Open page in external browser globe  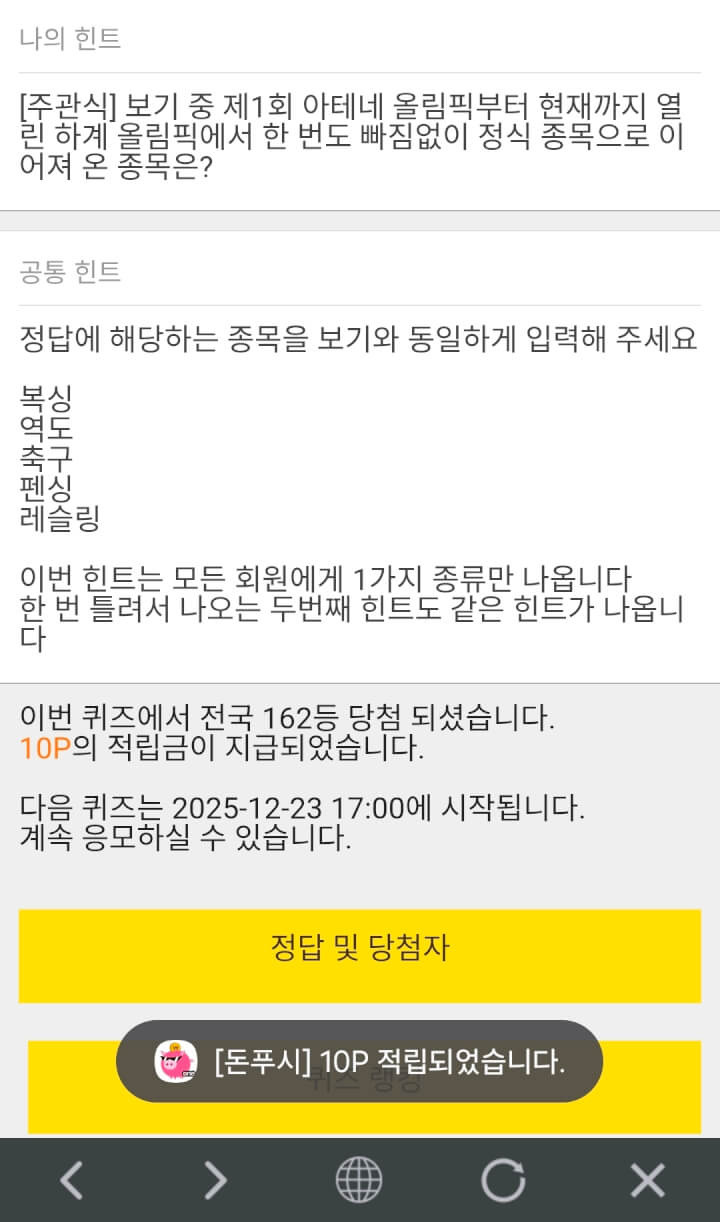click(359, 1181)
